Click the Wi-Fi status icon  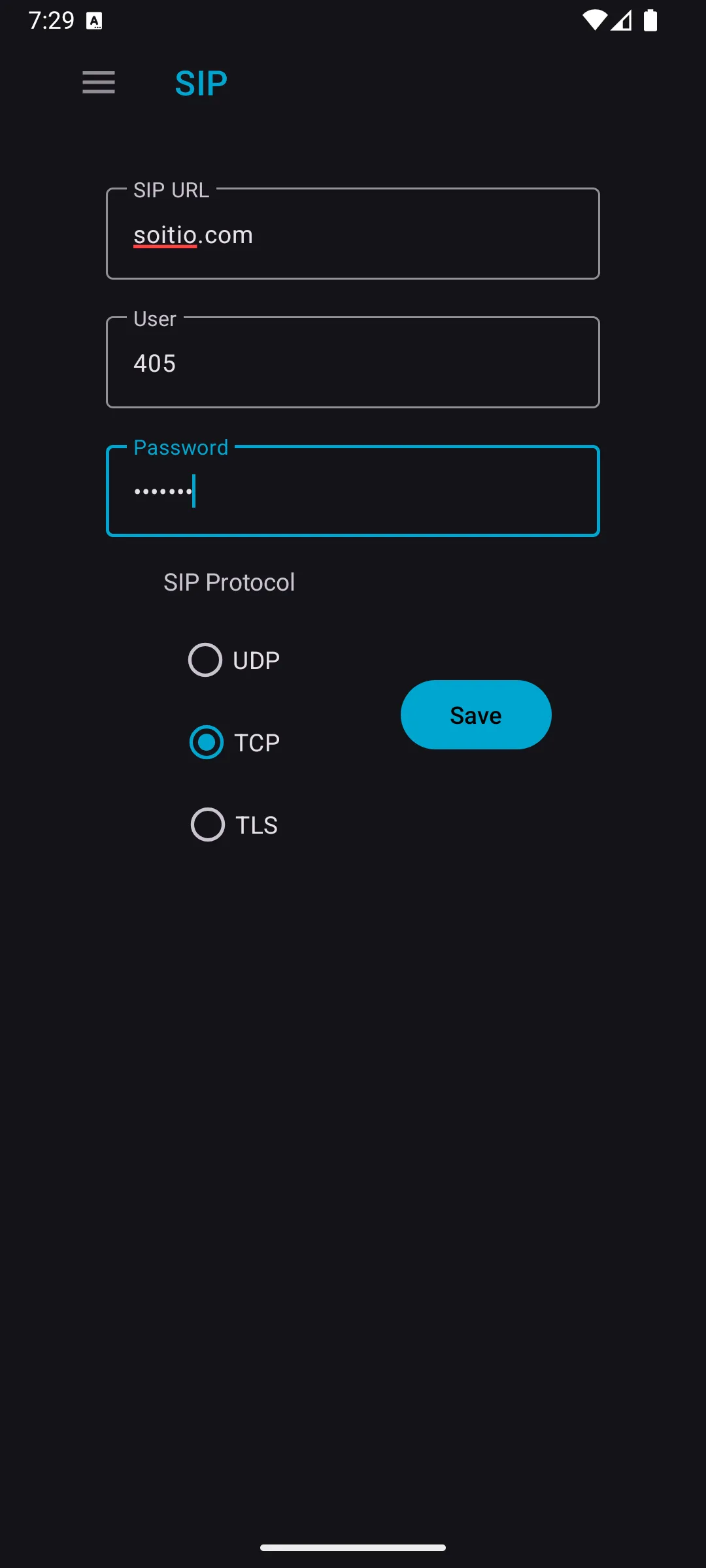(x=594, y=21)
